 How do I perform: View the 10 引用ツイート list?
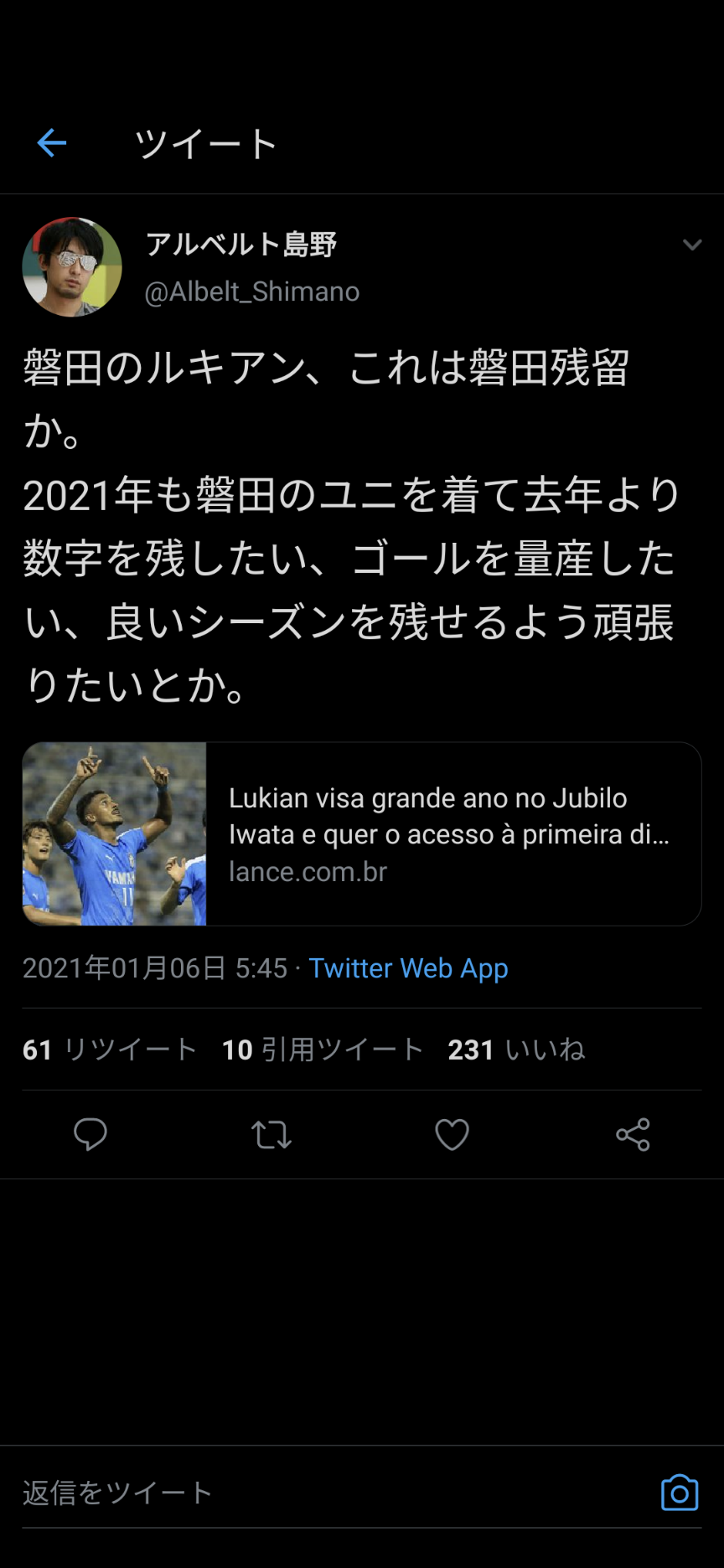pos(323,1050)
